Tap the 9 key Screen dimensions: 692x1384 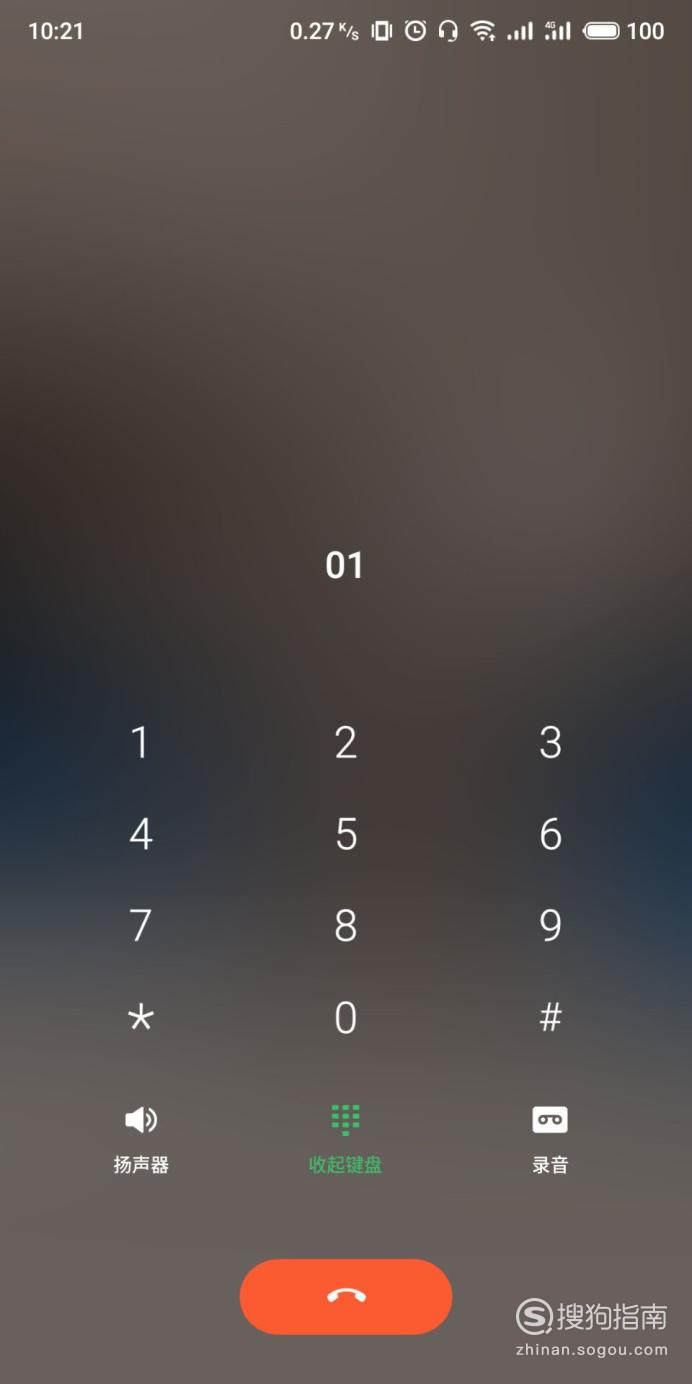(551, 926)
